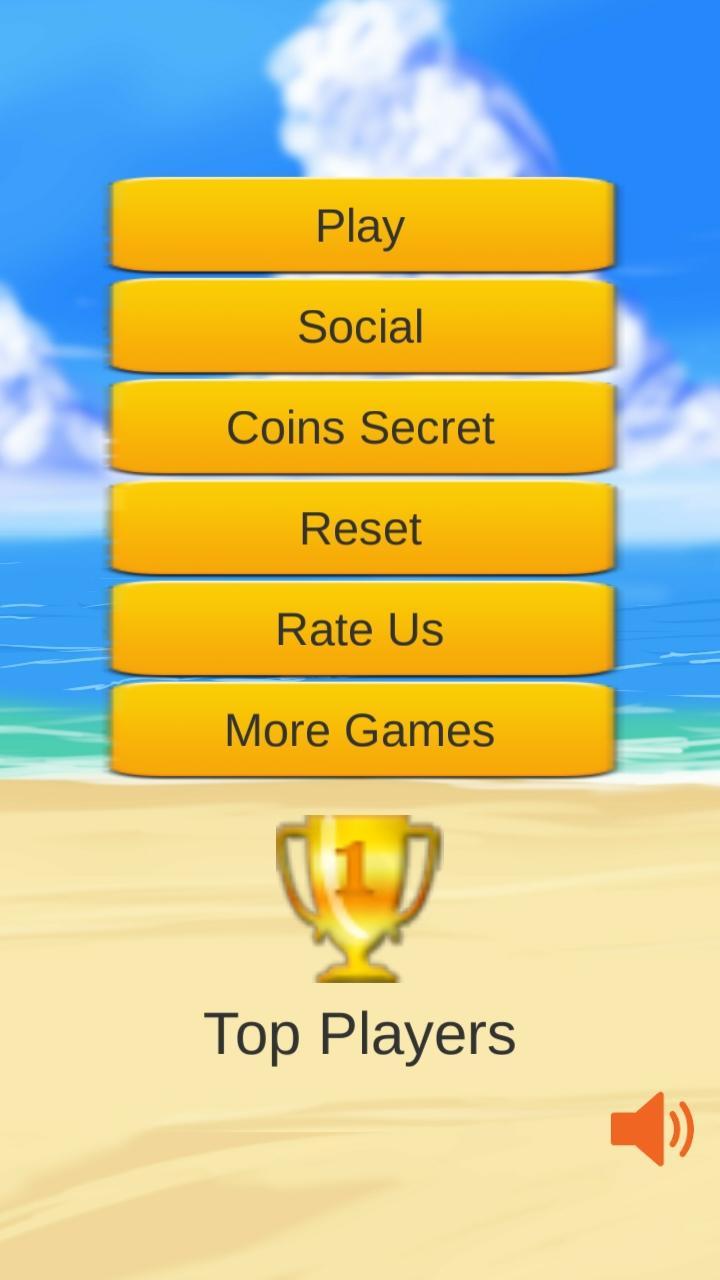Image resolution: width=720 pixels, height=1280 pixels.
Task: Select the Reset button
Action: (x=360, y=528)
